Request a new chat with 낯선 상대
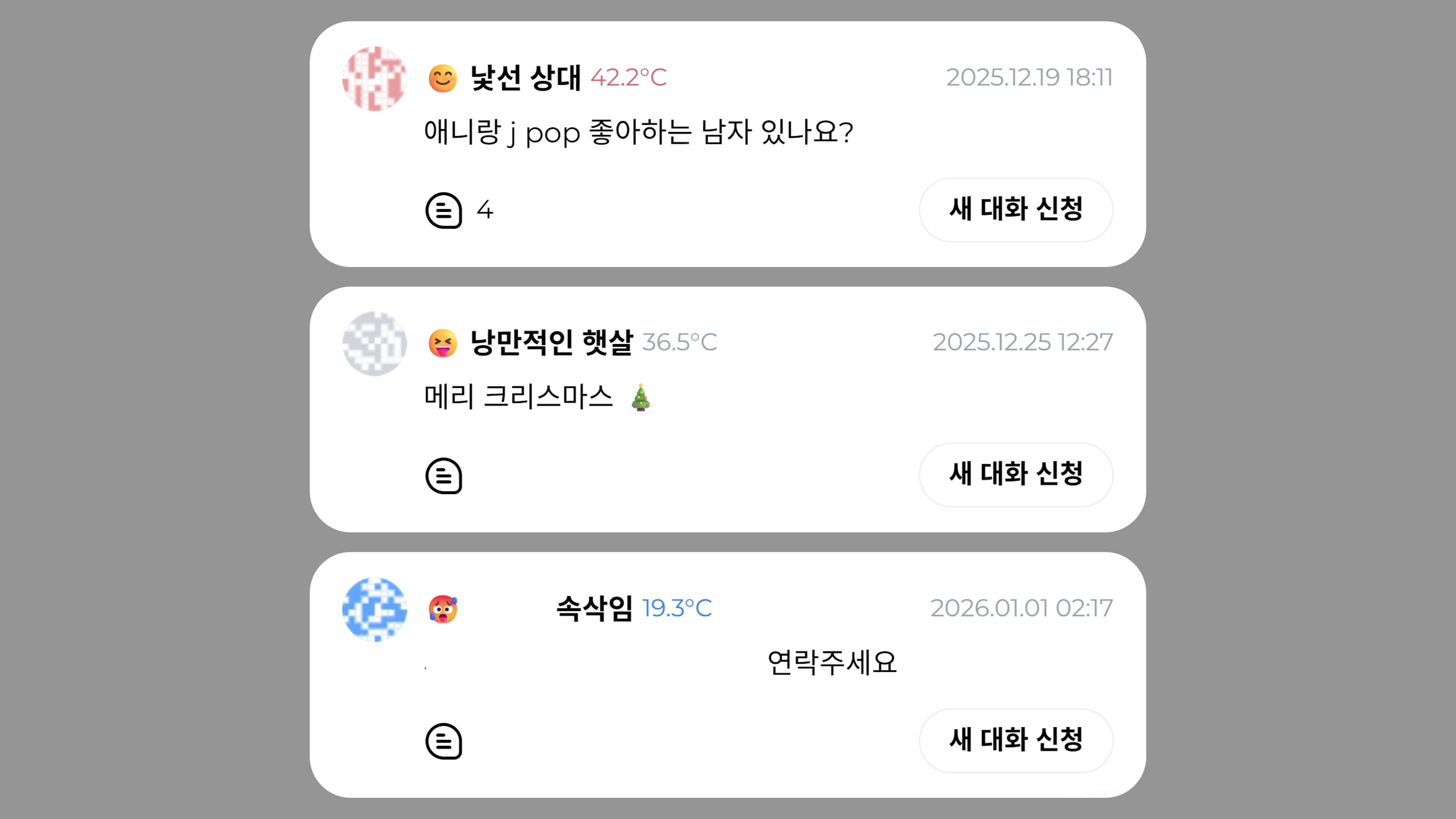Screen dimensions: 1456x819 coord(1015,210)
